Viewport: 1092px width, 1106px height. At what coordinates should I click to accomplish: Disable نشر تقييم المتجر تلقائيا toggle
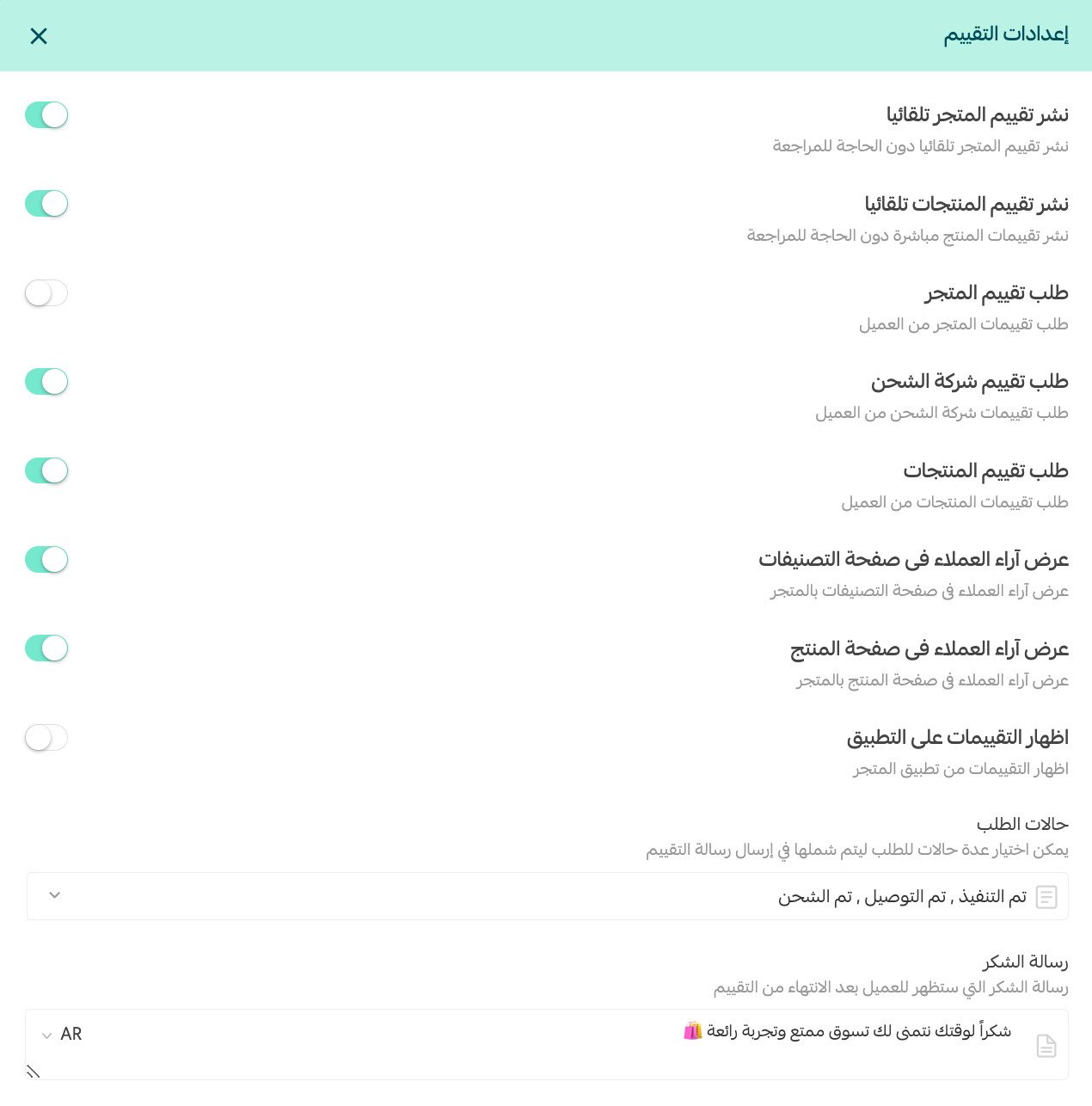pos(46,115)
